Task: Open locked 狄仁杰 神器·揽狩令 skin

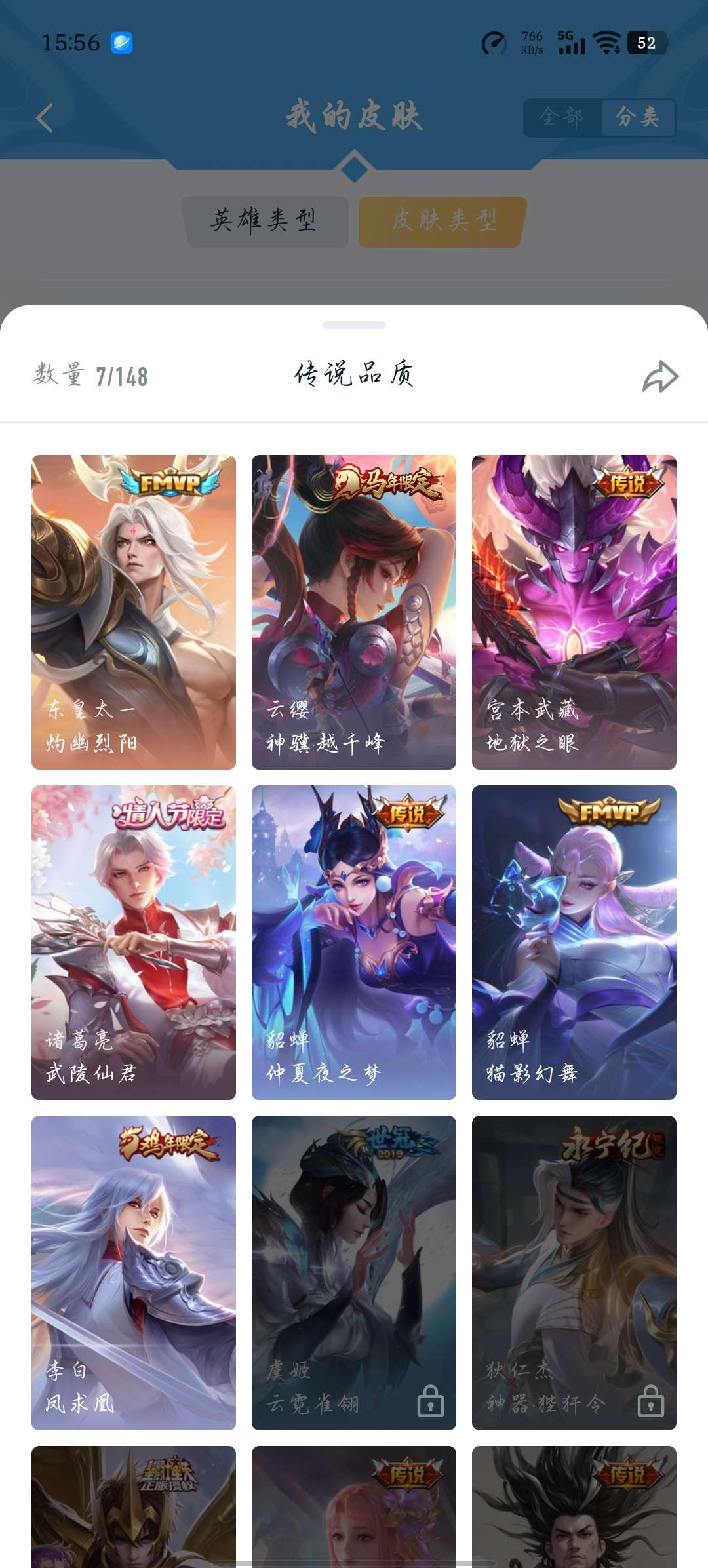Action: [574, 1273]
